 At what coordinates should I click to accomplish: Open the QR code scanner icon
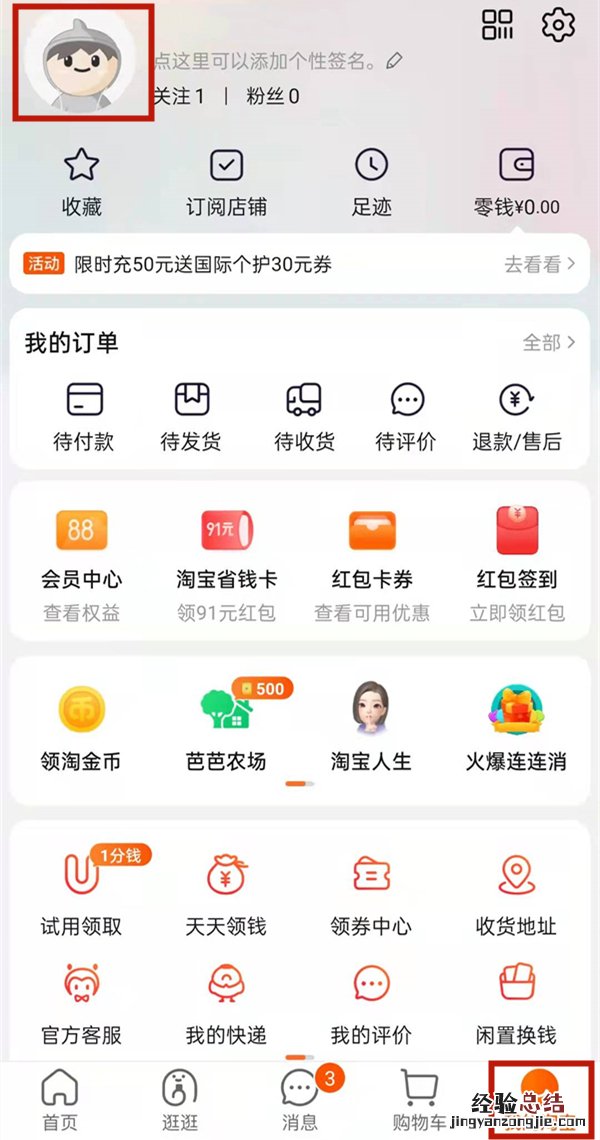[497, 24]
